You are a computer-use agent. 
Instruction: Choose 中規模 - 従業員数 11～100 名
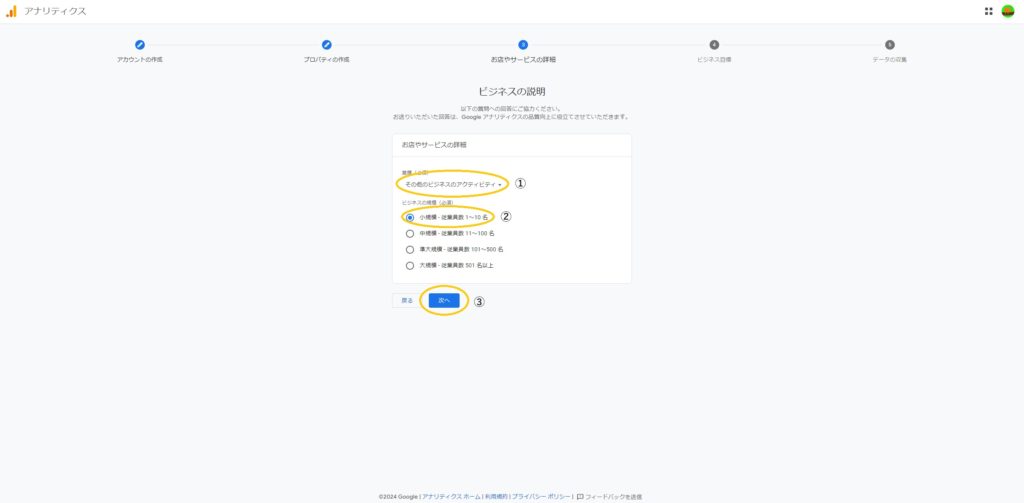[410, 233]
